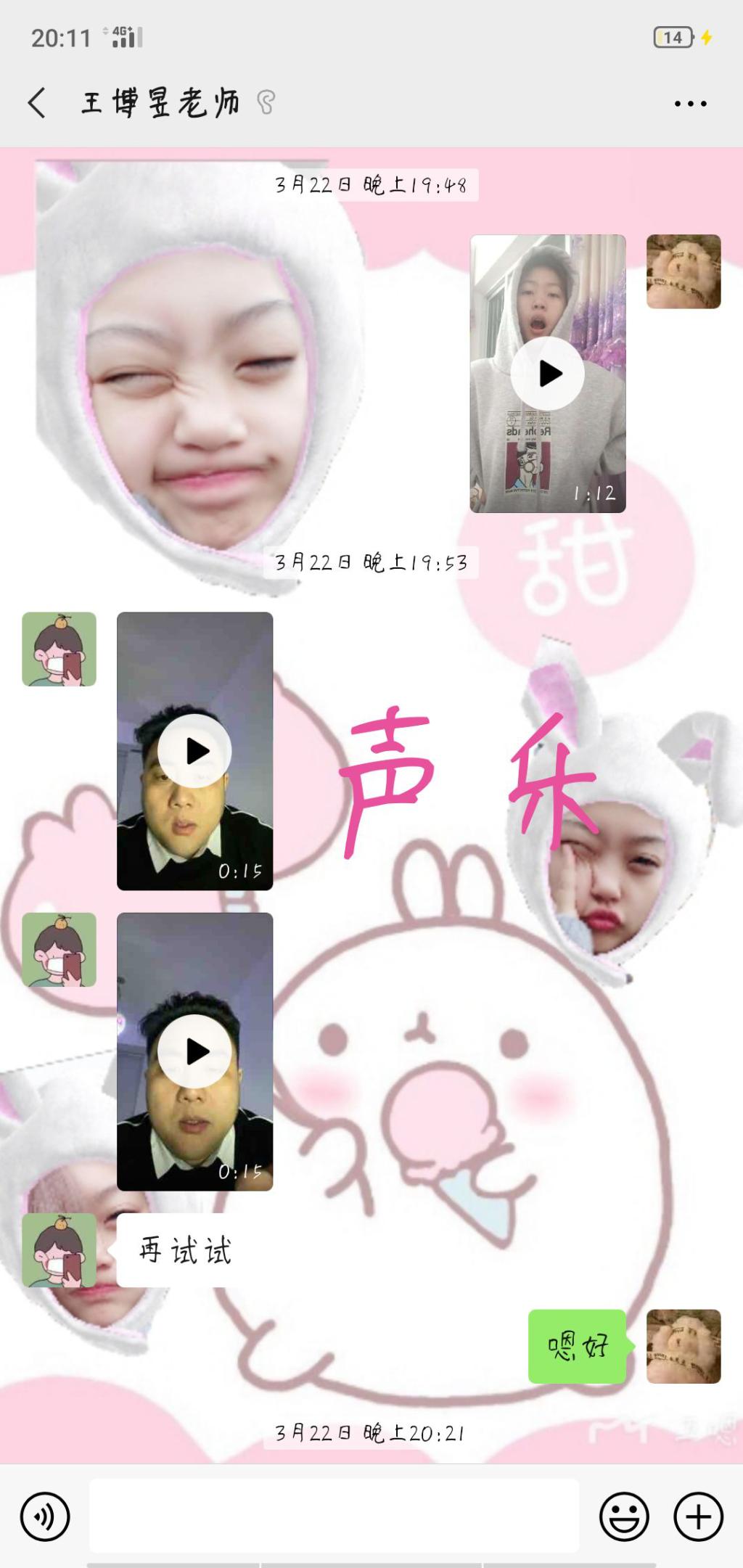
Task: Tap the message text field
Action: pyautogui.click(x=334, y=1516)
